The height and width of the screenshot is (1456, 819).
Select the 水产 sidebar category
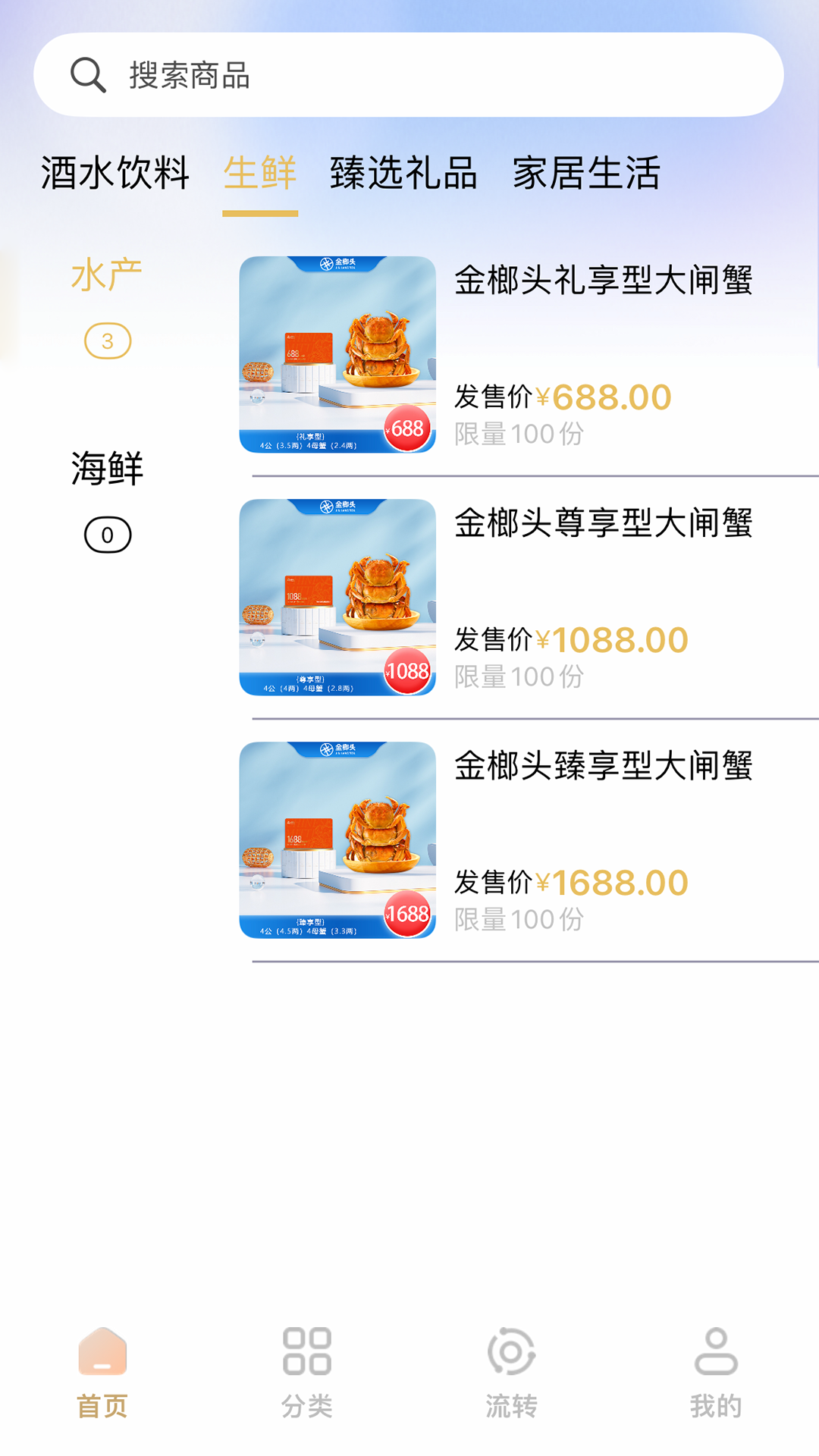click(107, 275)
